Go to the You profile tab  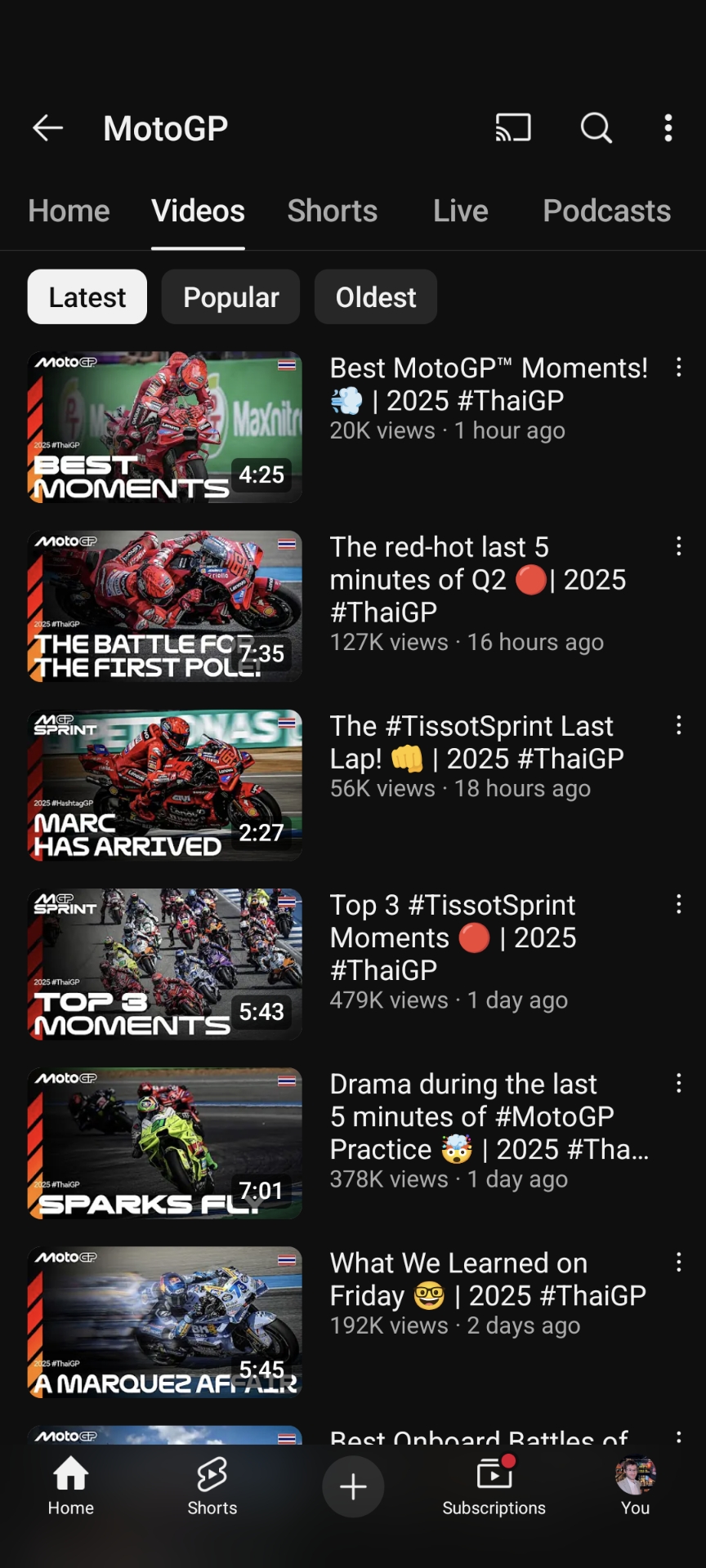click(x=635, y=1486)
